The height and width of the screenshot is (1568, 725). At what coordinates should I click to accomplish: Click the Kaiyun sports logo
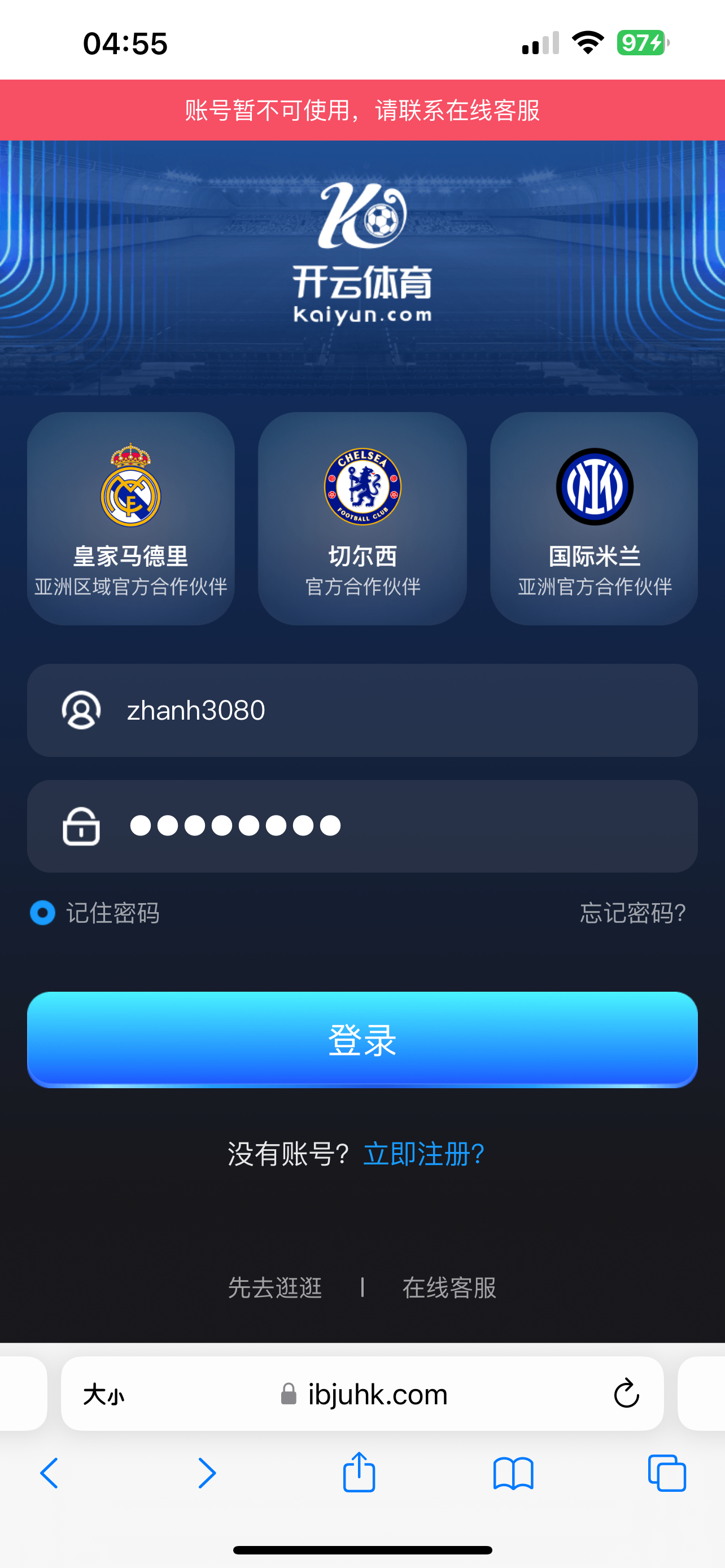point(362,256)
